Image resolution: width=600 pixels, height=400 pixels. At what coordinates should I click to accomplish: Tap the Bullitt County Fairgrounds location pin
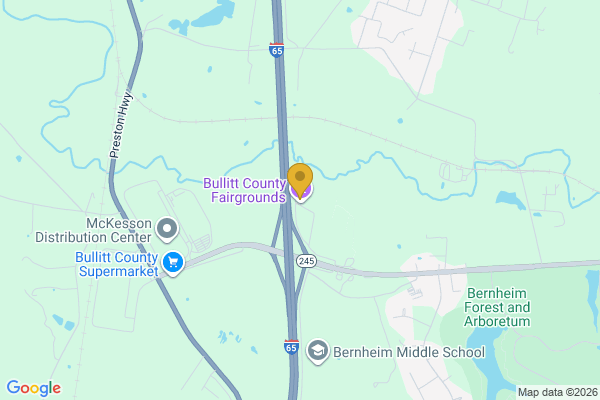pyautogui.click(x=299, y=180)
